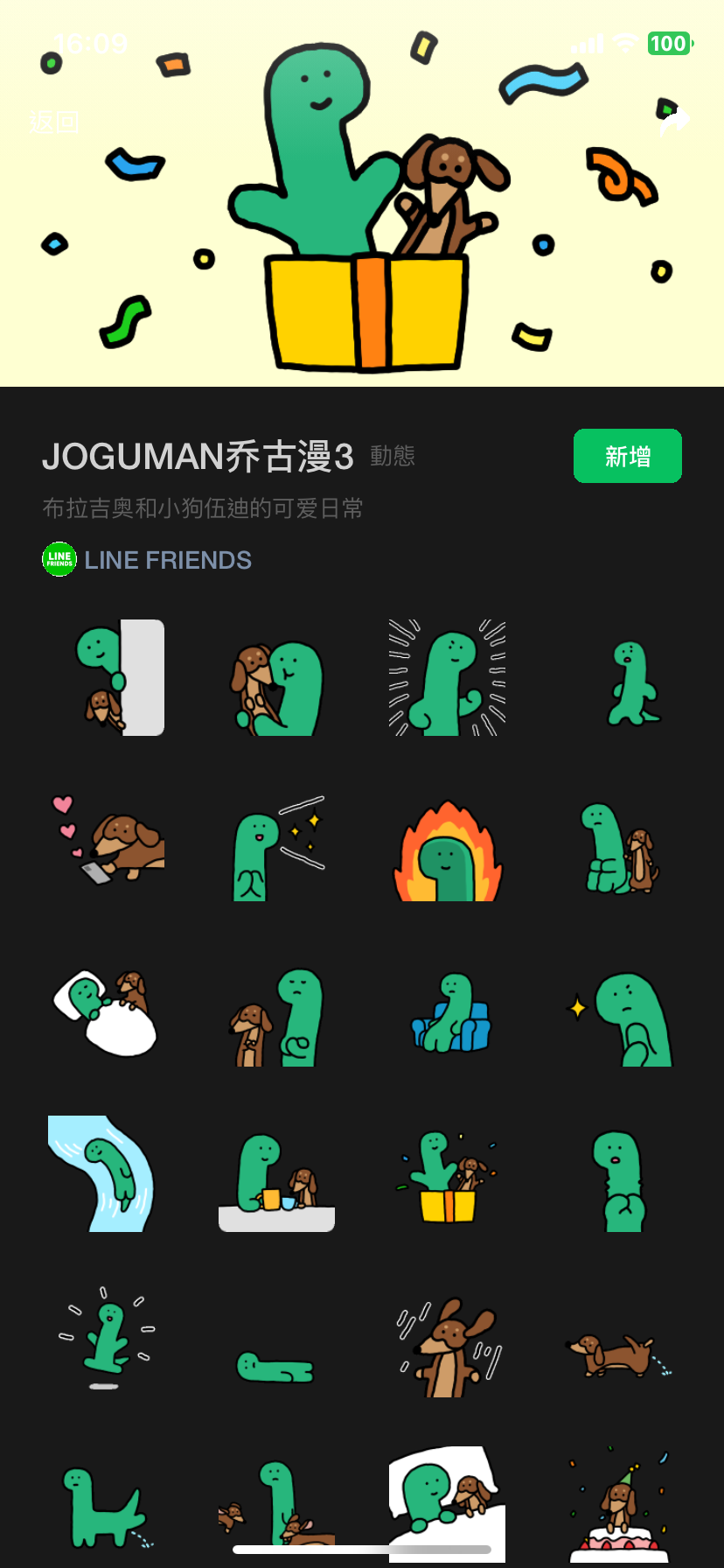Image resolution: width=724 pixels, height=1568 pixels.
Task: Tap the LINE FRIENDS publisher icon
Action: 58,559
